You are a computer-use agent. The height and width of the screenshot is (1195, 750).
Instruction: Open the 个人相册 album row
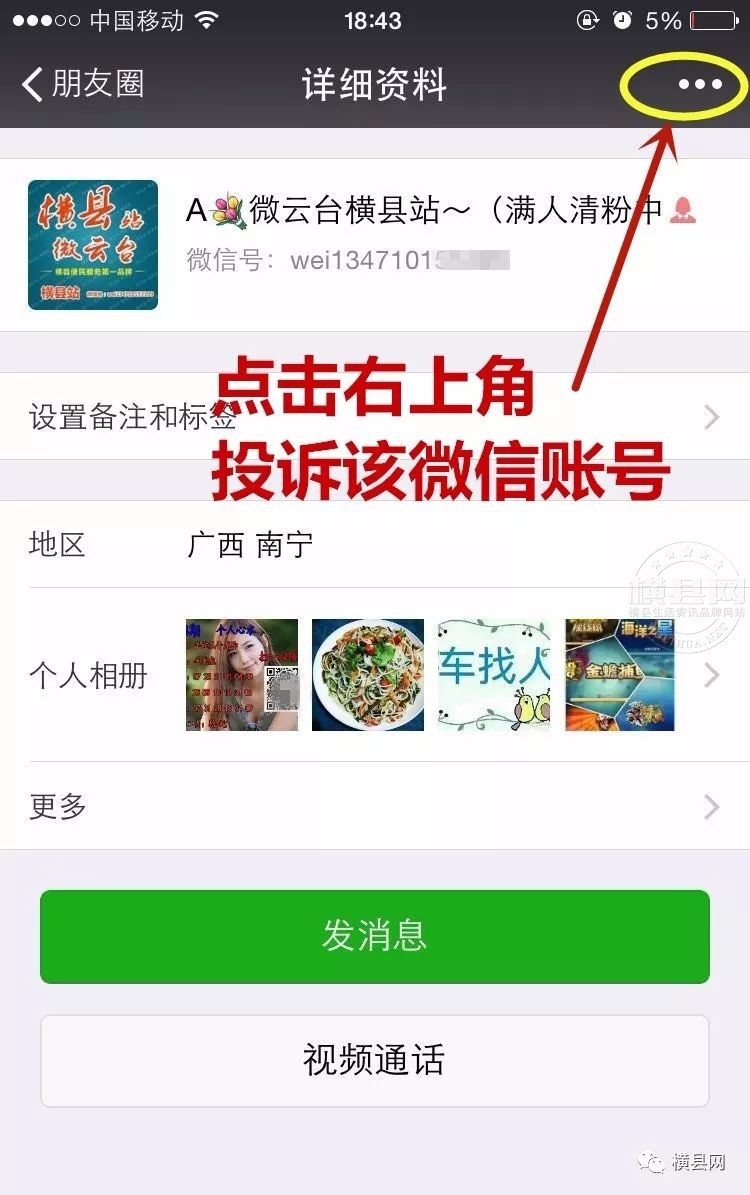(374, 675)
